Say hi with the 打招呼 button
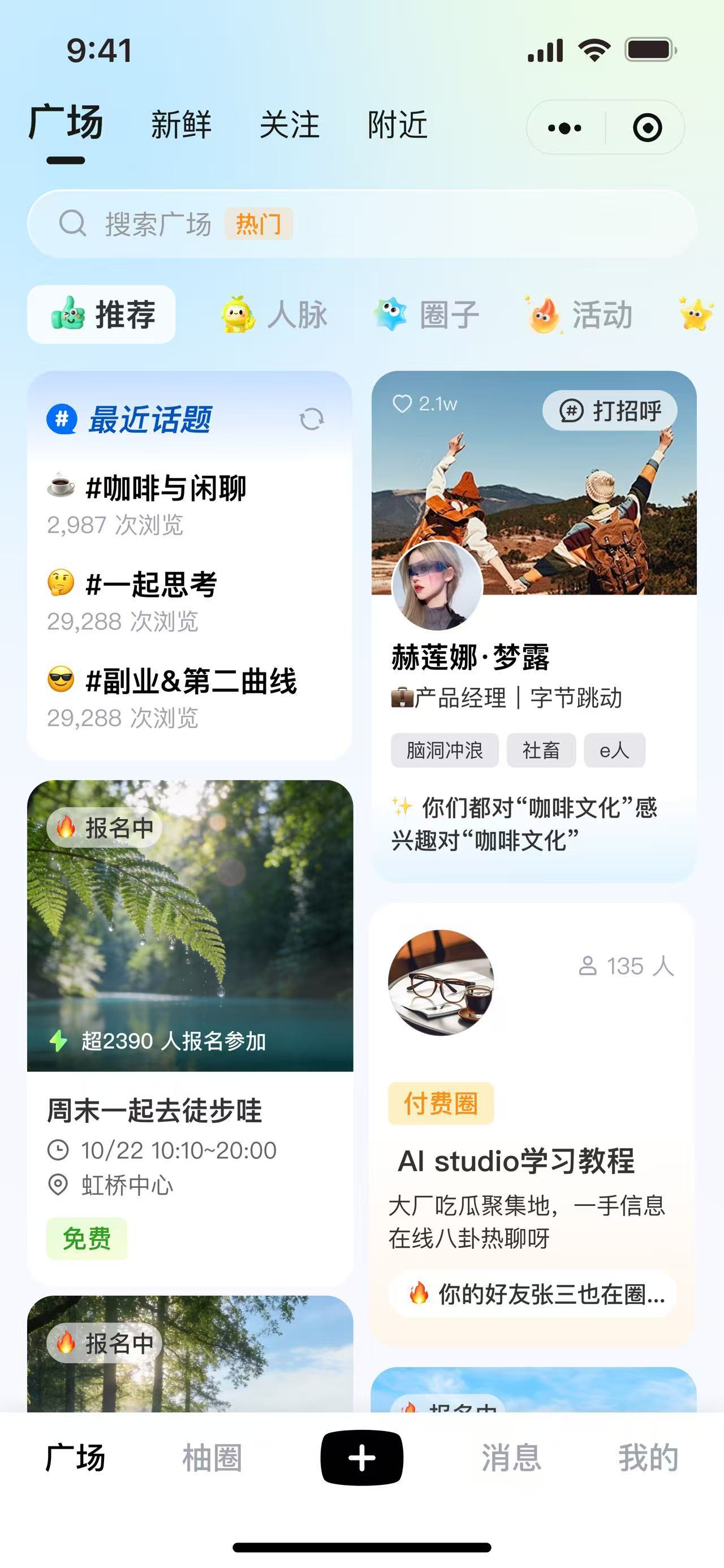724x1568 pixels. pyautogui.click(x=610, y=411)
